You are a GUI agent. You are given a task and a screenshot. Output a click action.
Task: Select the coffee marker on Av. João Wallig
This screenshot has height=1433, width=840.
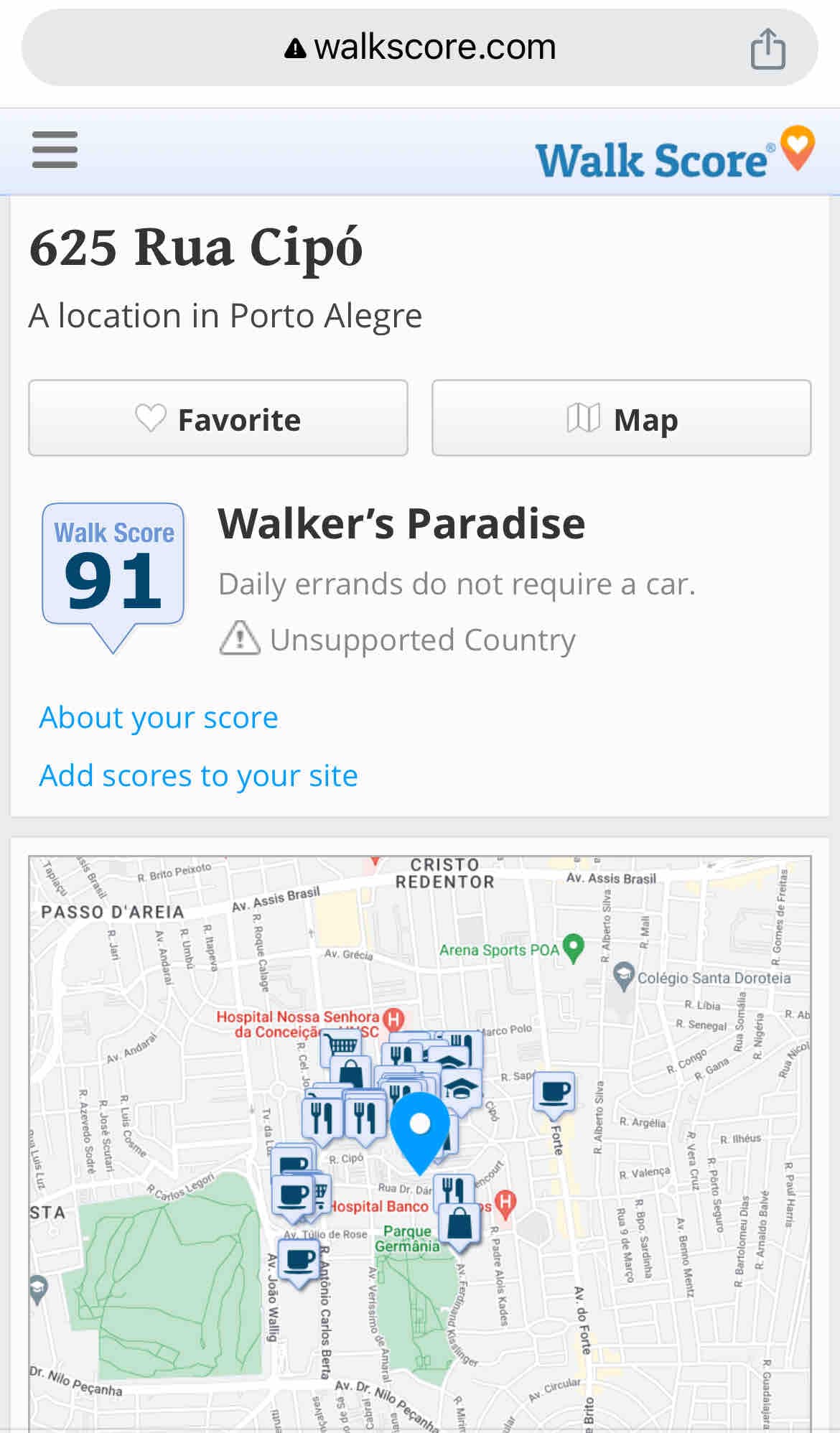pos(299,1263)
